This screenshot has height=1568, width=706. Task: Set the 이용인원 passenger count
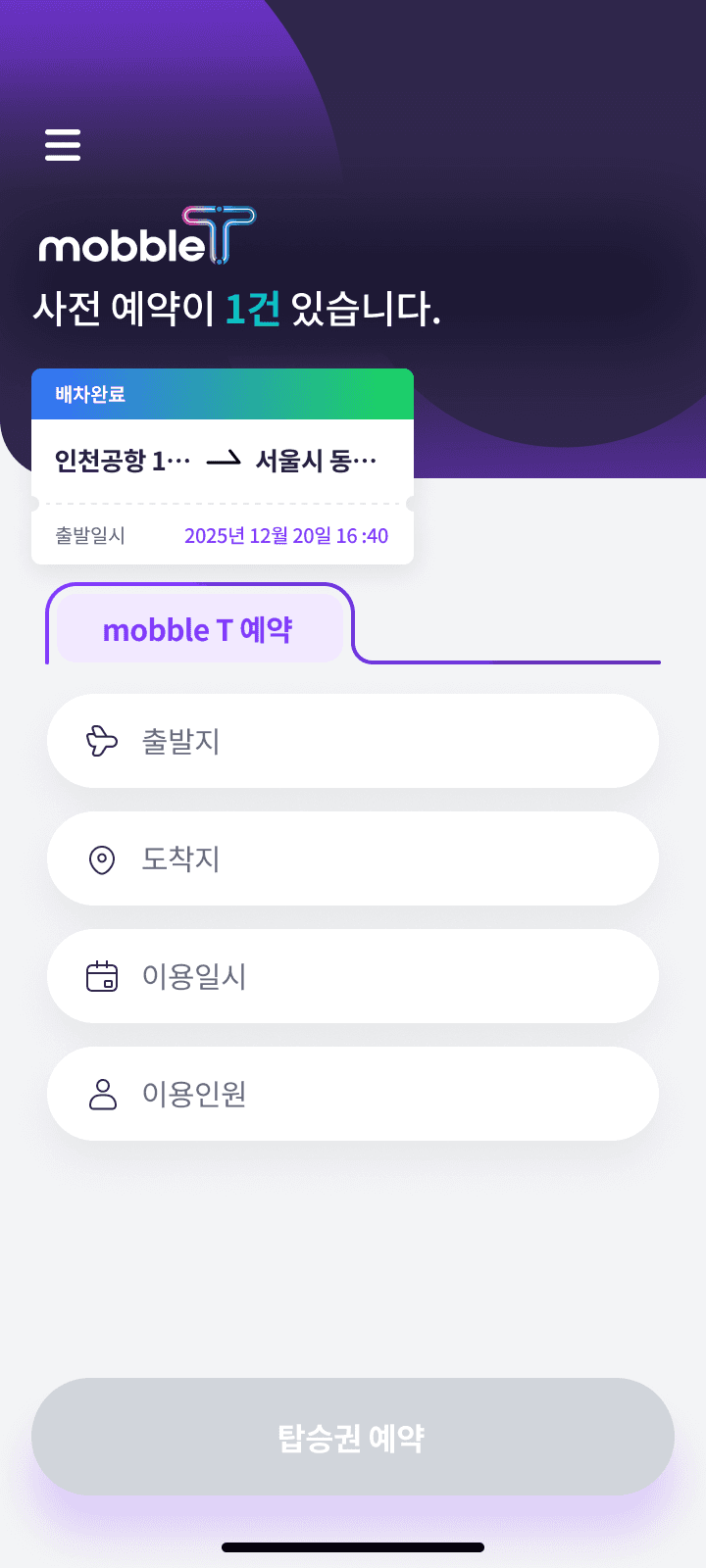[x=353, y=1094]
